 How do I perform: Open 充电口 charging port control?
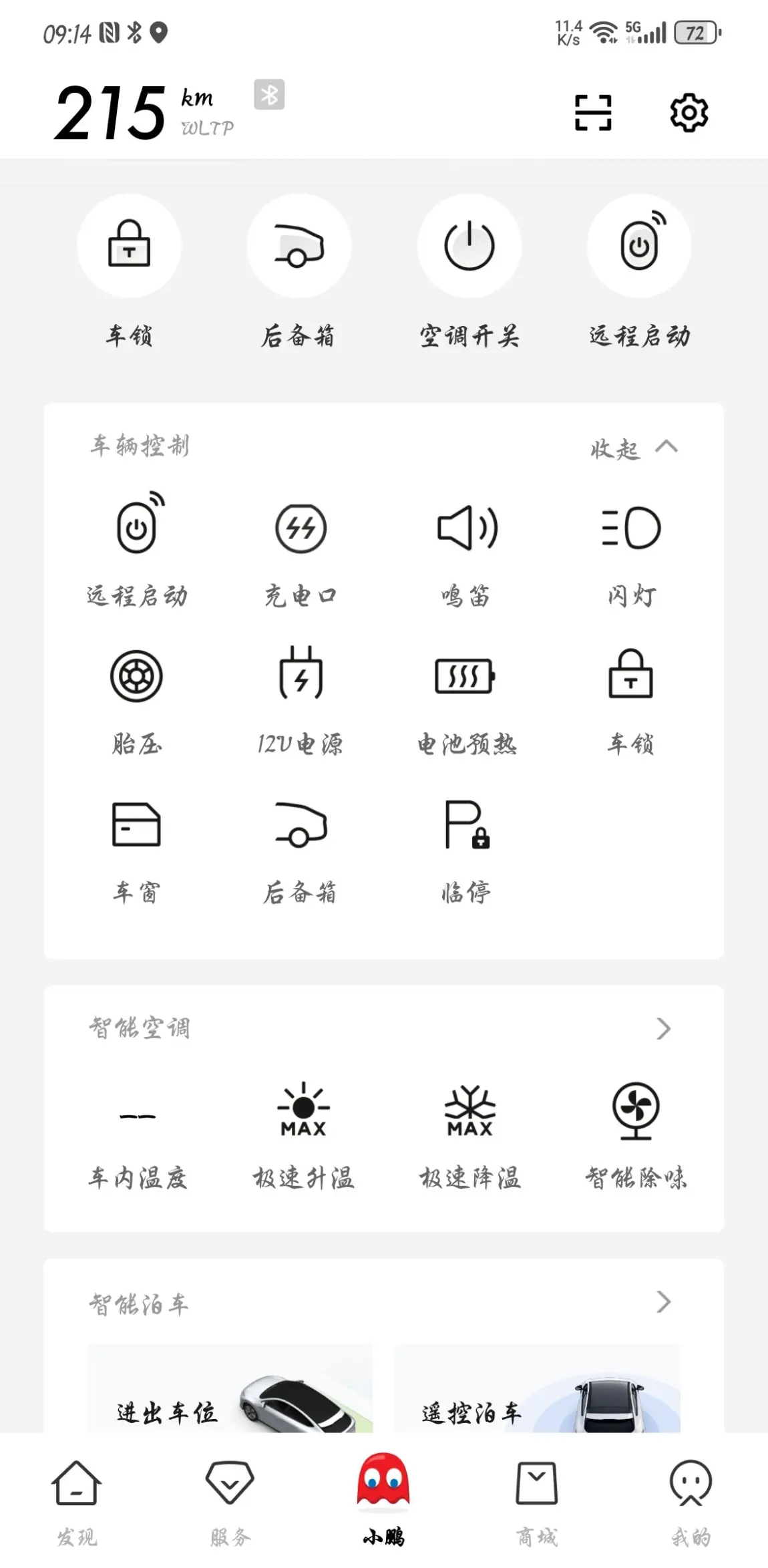click(x=301, y=556)
